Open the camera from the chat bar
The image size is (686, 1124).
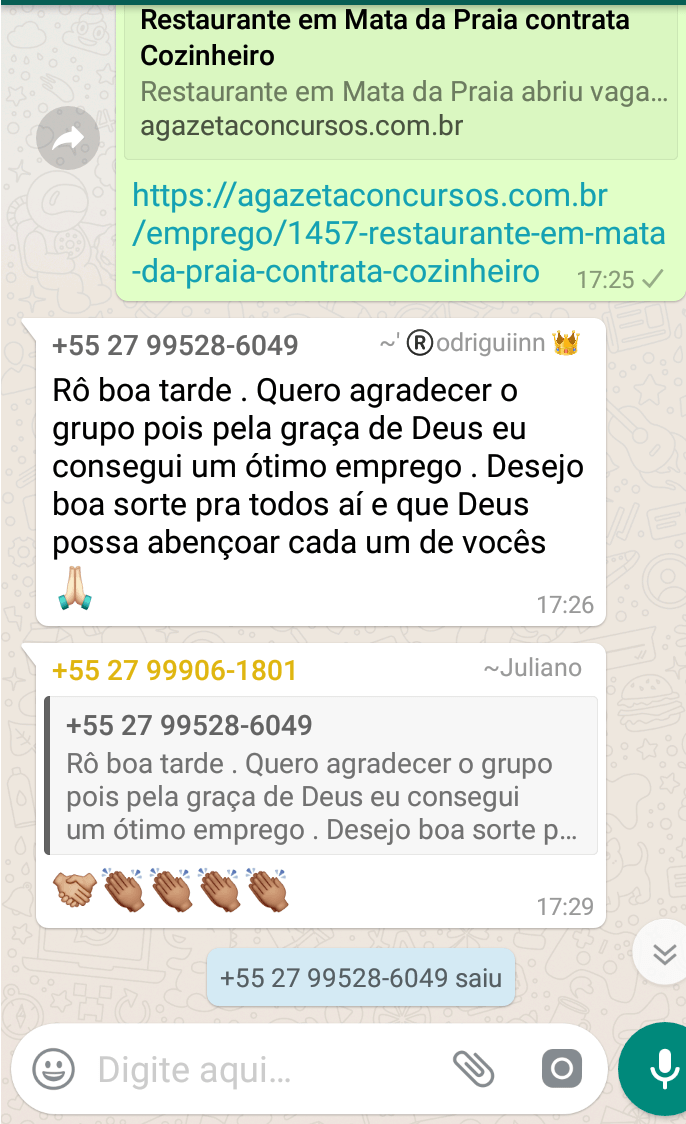[562, 1070]
